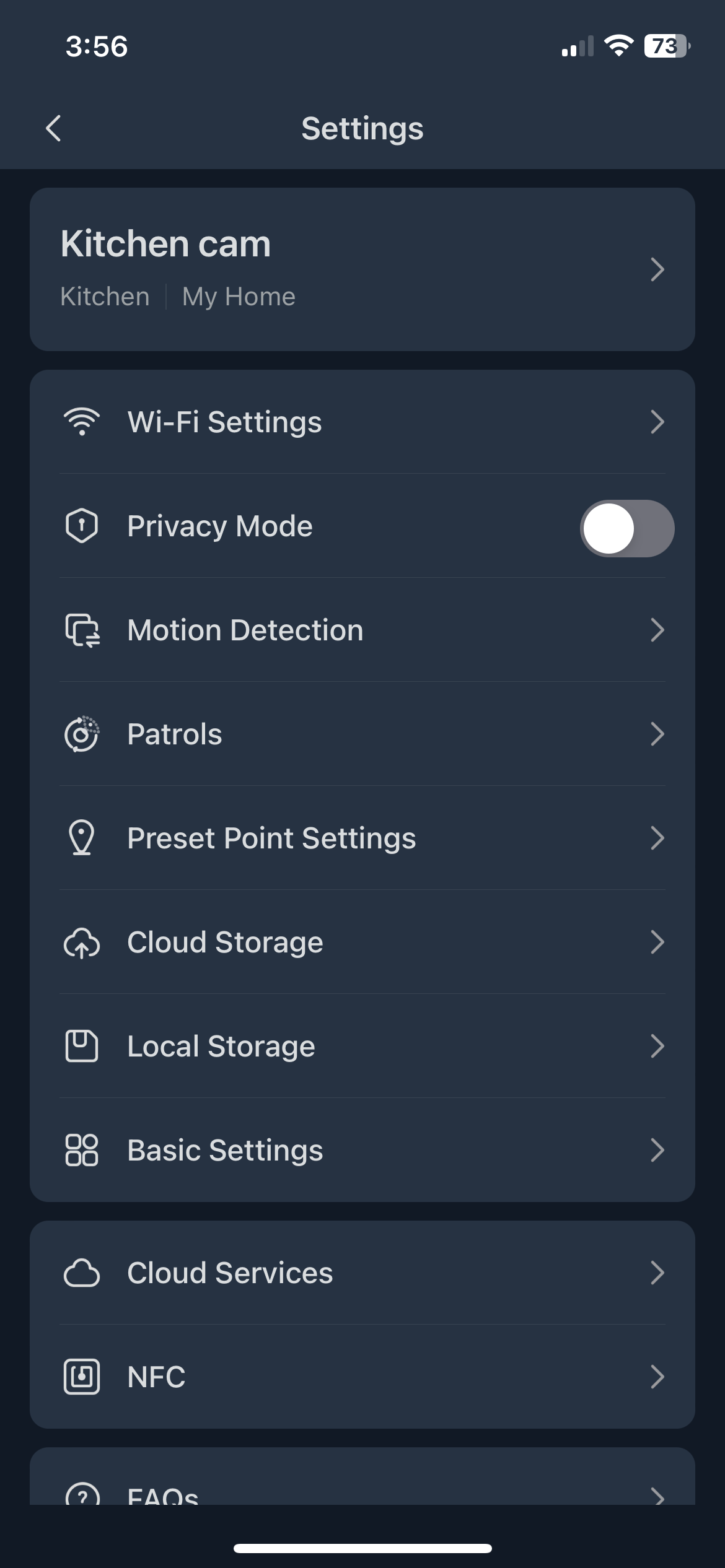Open Wi-Fi Settings
The height and width of the screenshot is (1568, 725).
coord(362,422)
